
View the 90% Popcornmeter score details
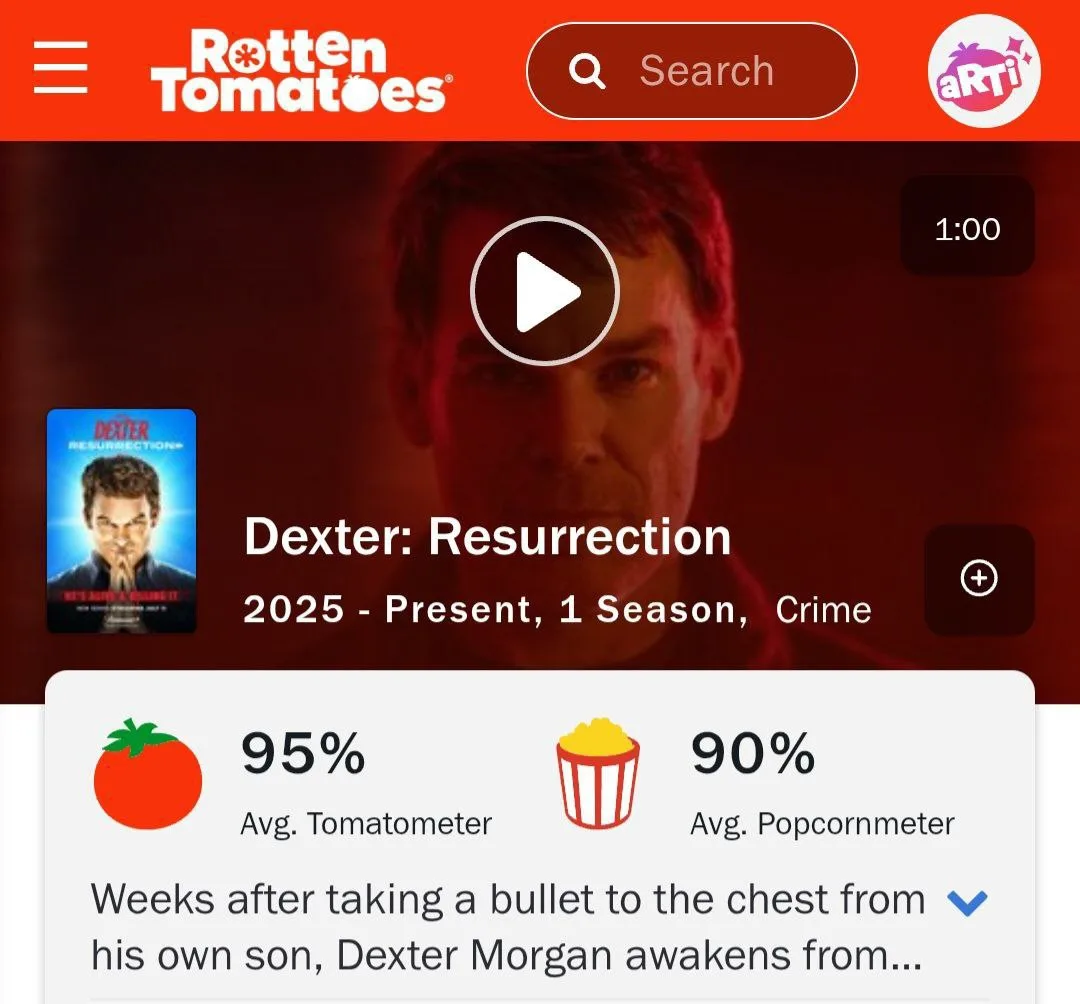pos(752,753)
